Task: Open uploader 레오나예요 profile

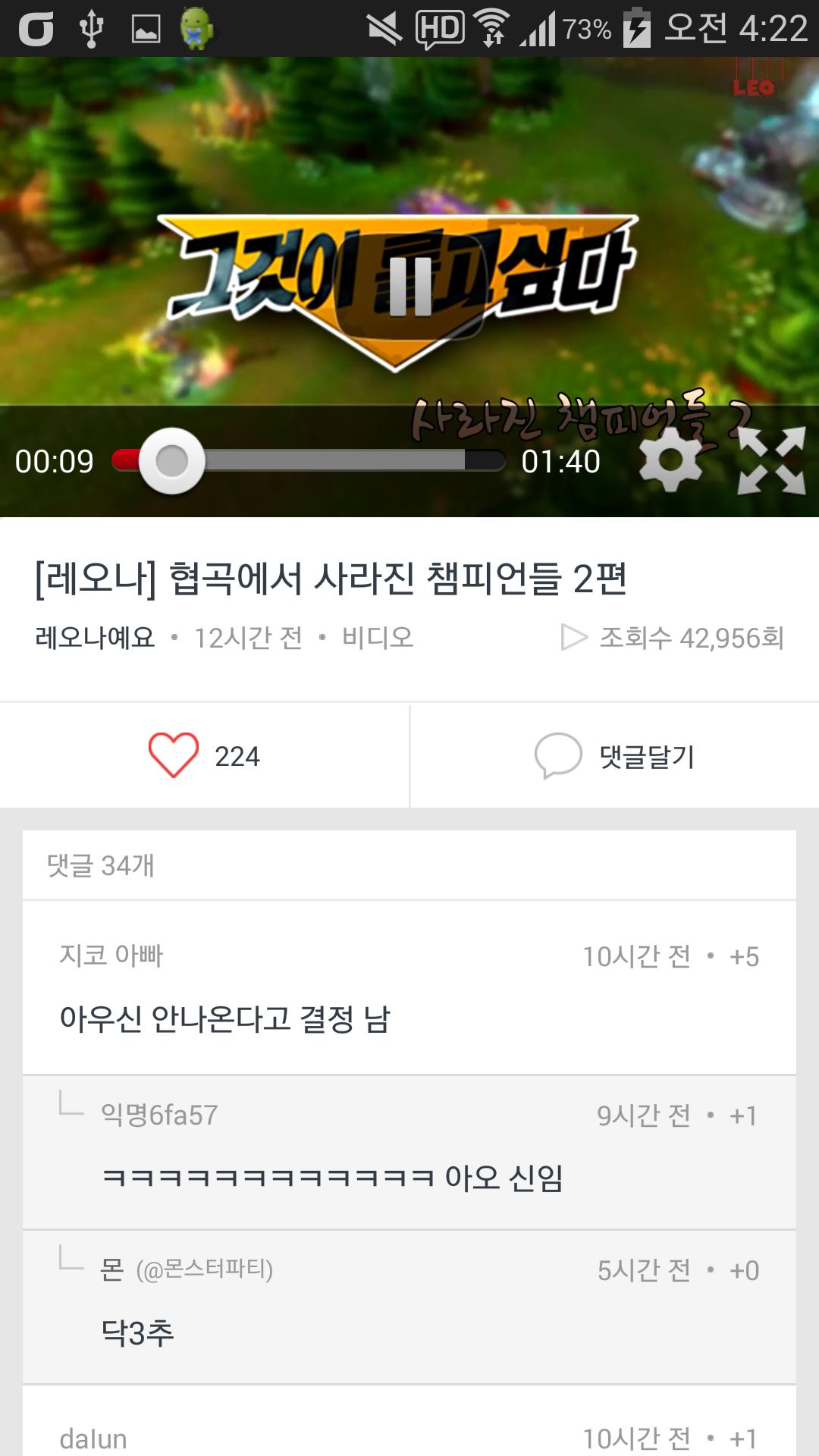Action: (96, 638)
